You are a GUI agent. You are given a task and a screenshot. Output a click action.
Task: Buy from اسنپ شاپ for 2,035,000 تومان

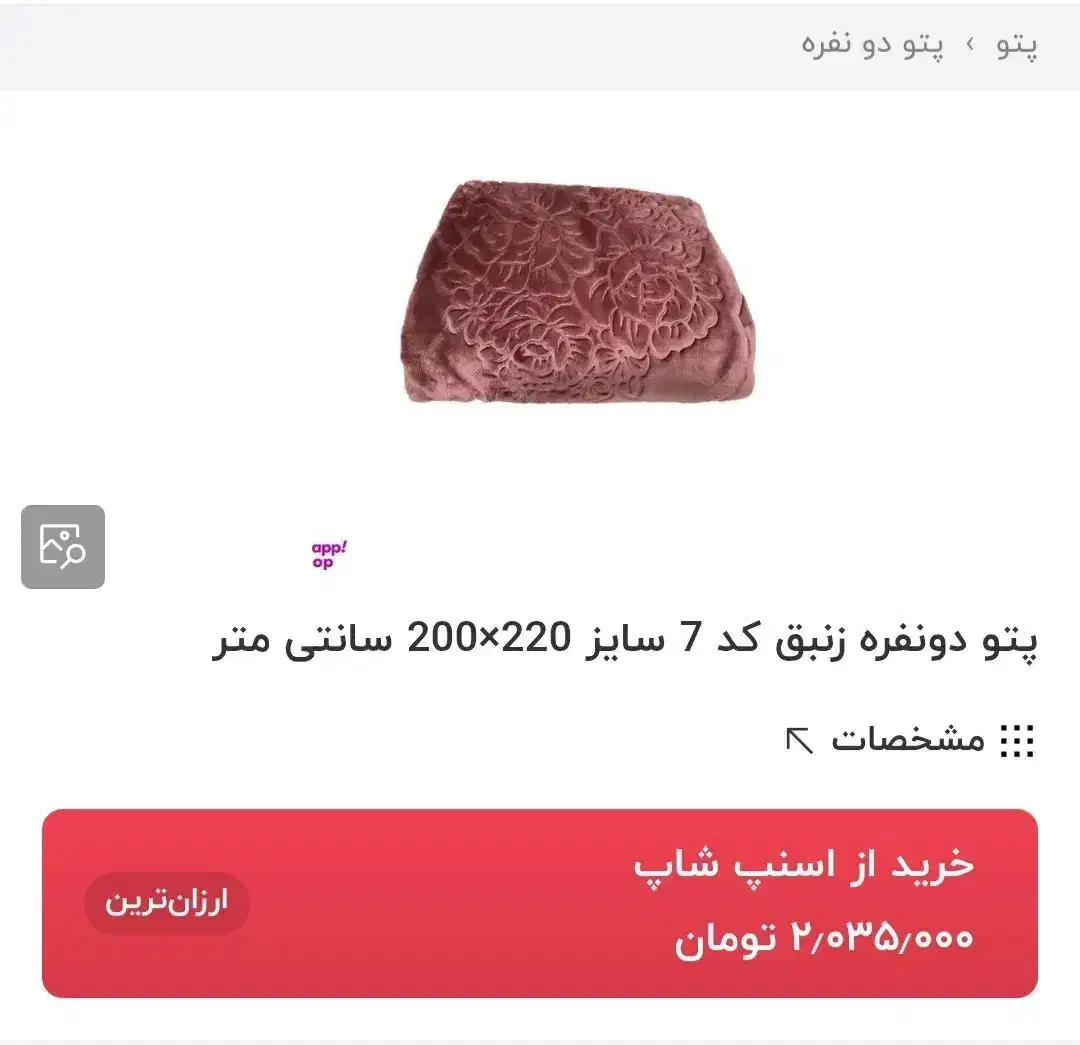[540, 903]
